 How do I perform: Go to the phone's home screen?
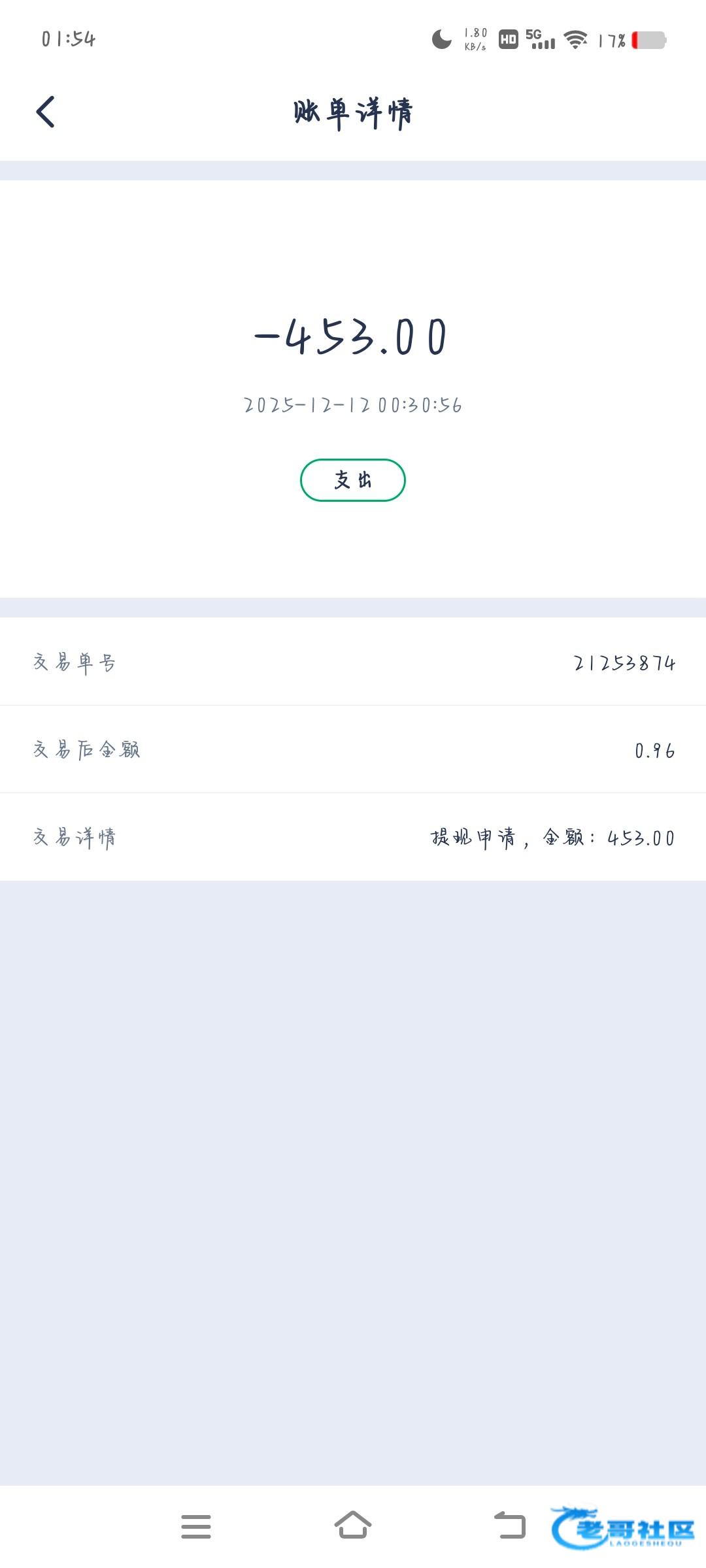(353, 1526)
